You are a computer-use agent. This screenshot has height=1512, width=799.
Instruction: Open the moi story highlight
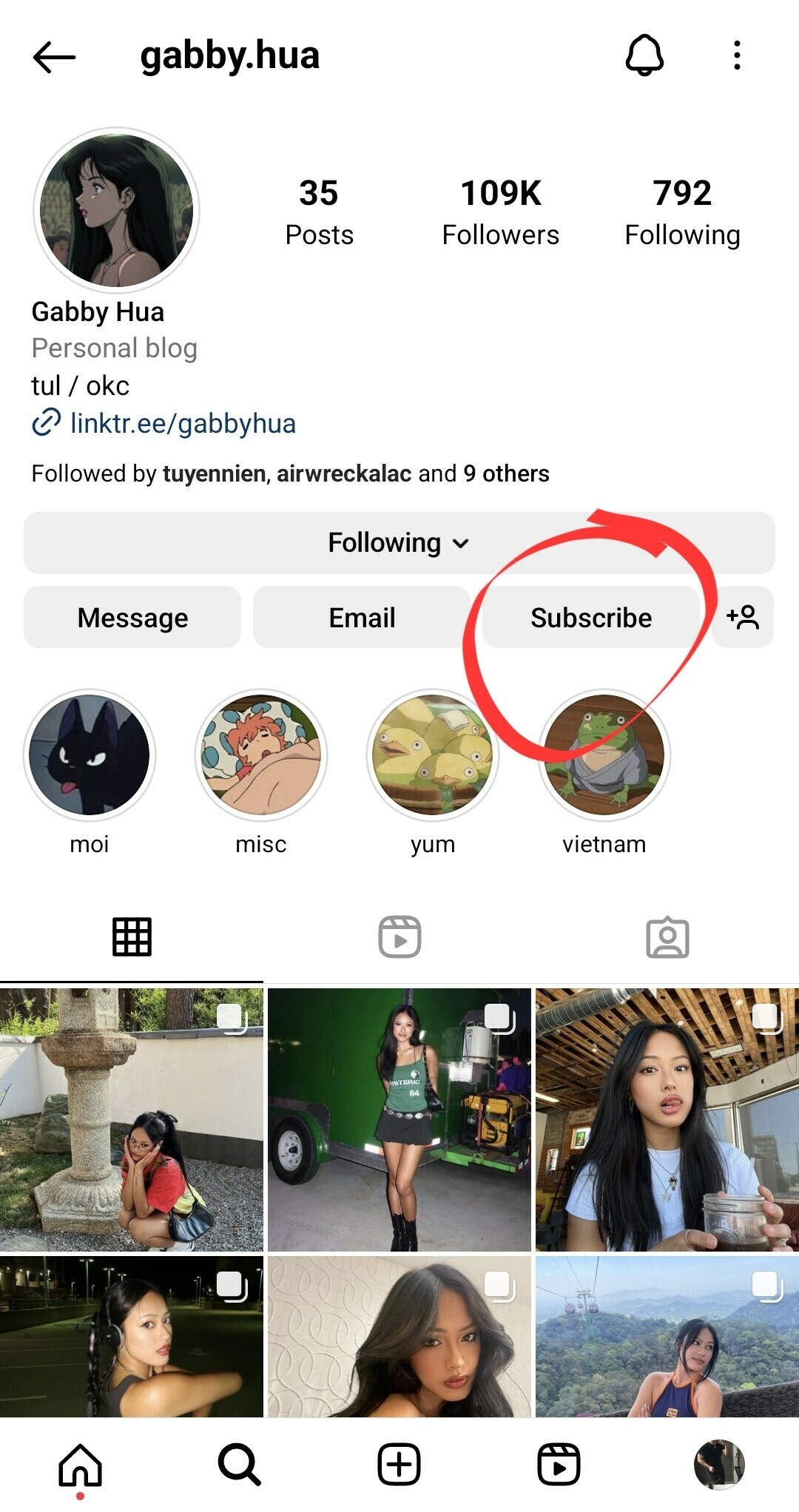pos(90,755)
